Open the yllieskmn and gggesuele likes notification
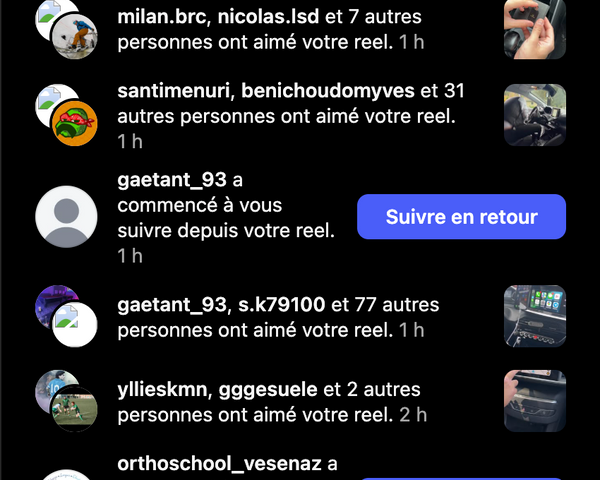 (x=270, y=401)
